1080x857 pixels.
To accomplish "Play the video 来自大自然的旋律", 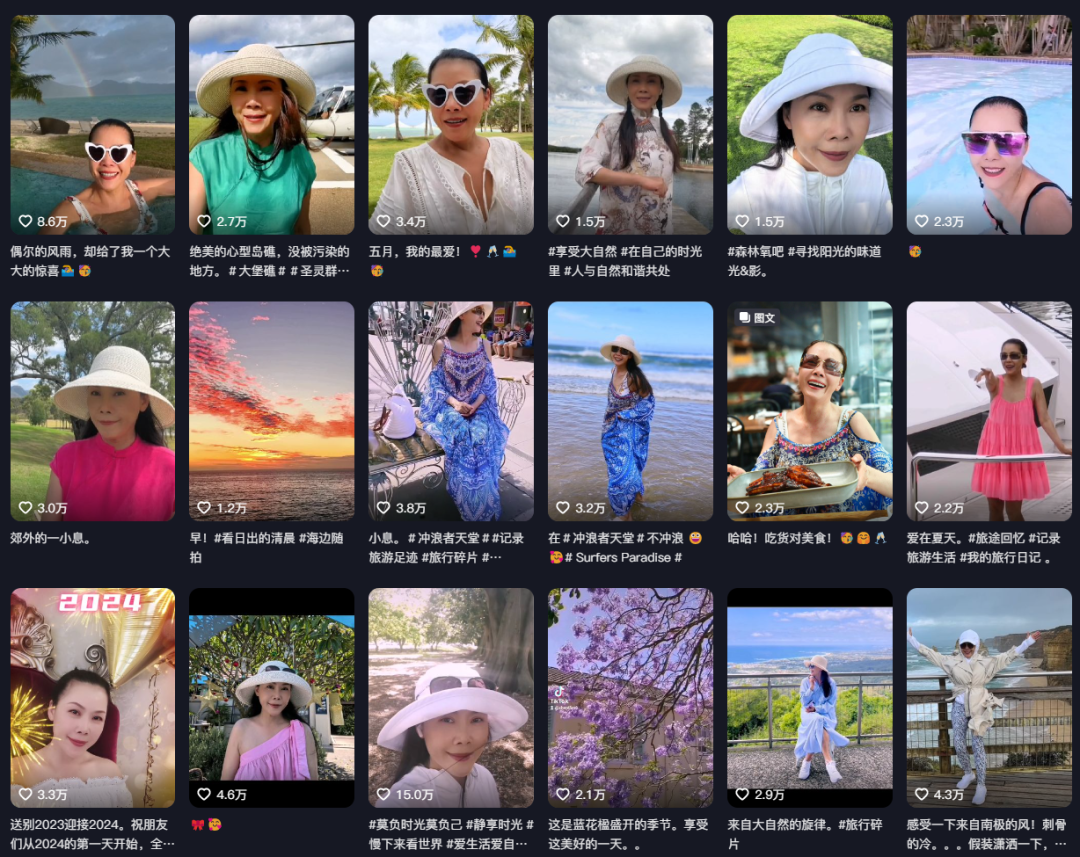I will coord(809,697).
